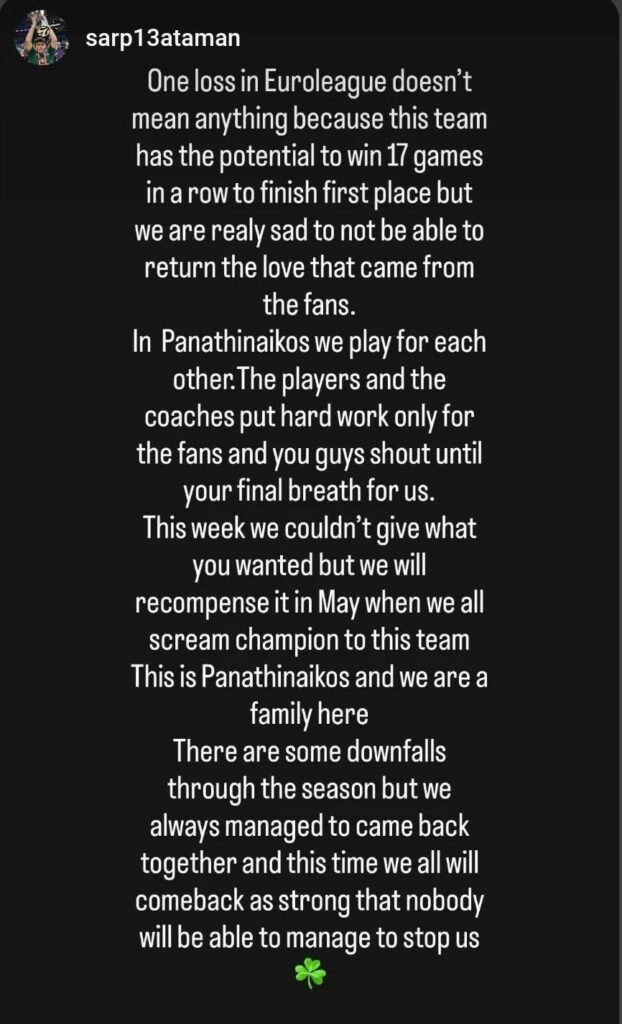Tap the sarp13ataman username
This screenshot has width=622, height=1024.
[163, 37]
